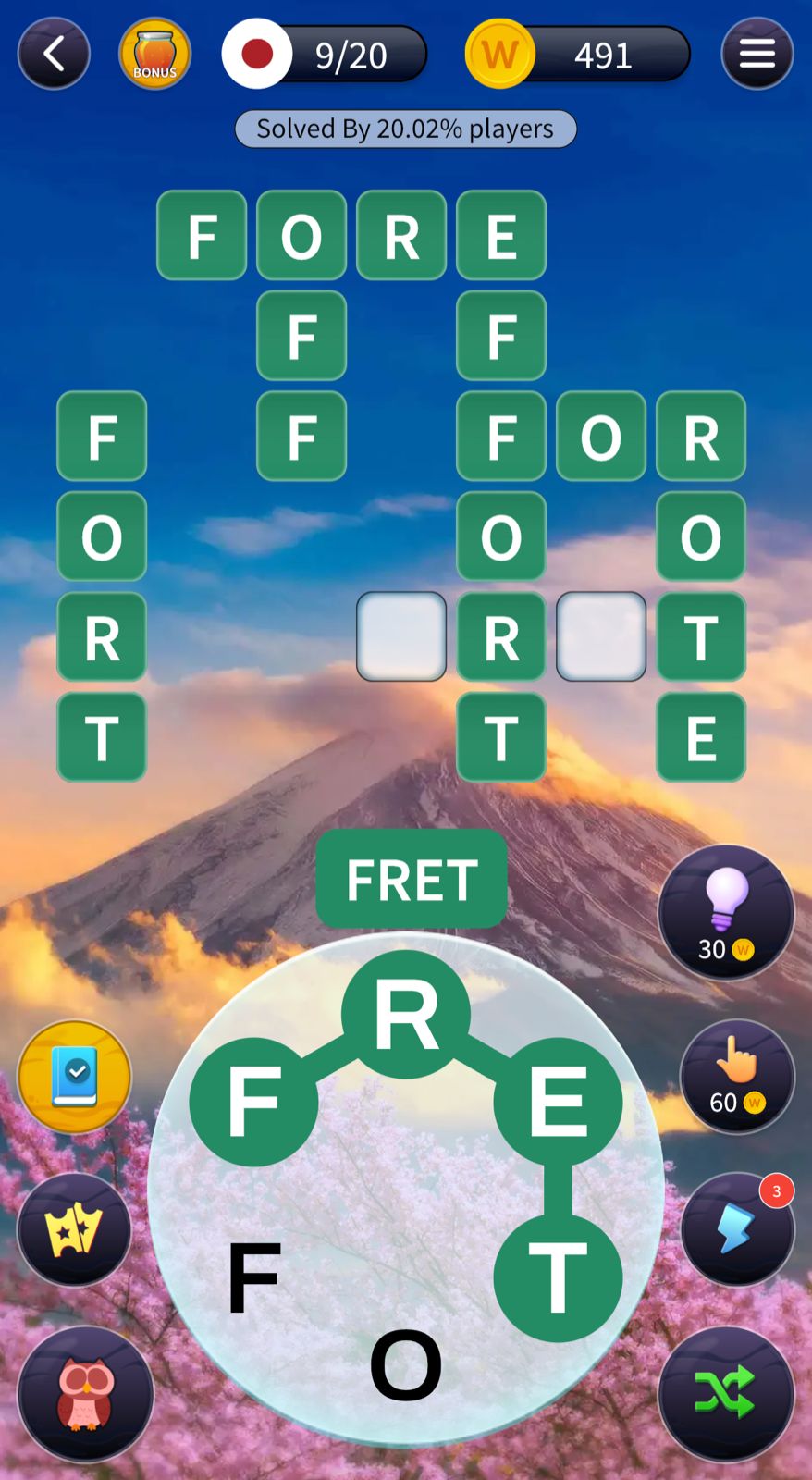Use the lightbulb hint for 30 coins
The image size is (812, 1480).
click(725, 912)
